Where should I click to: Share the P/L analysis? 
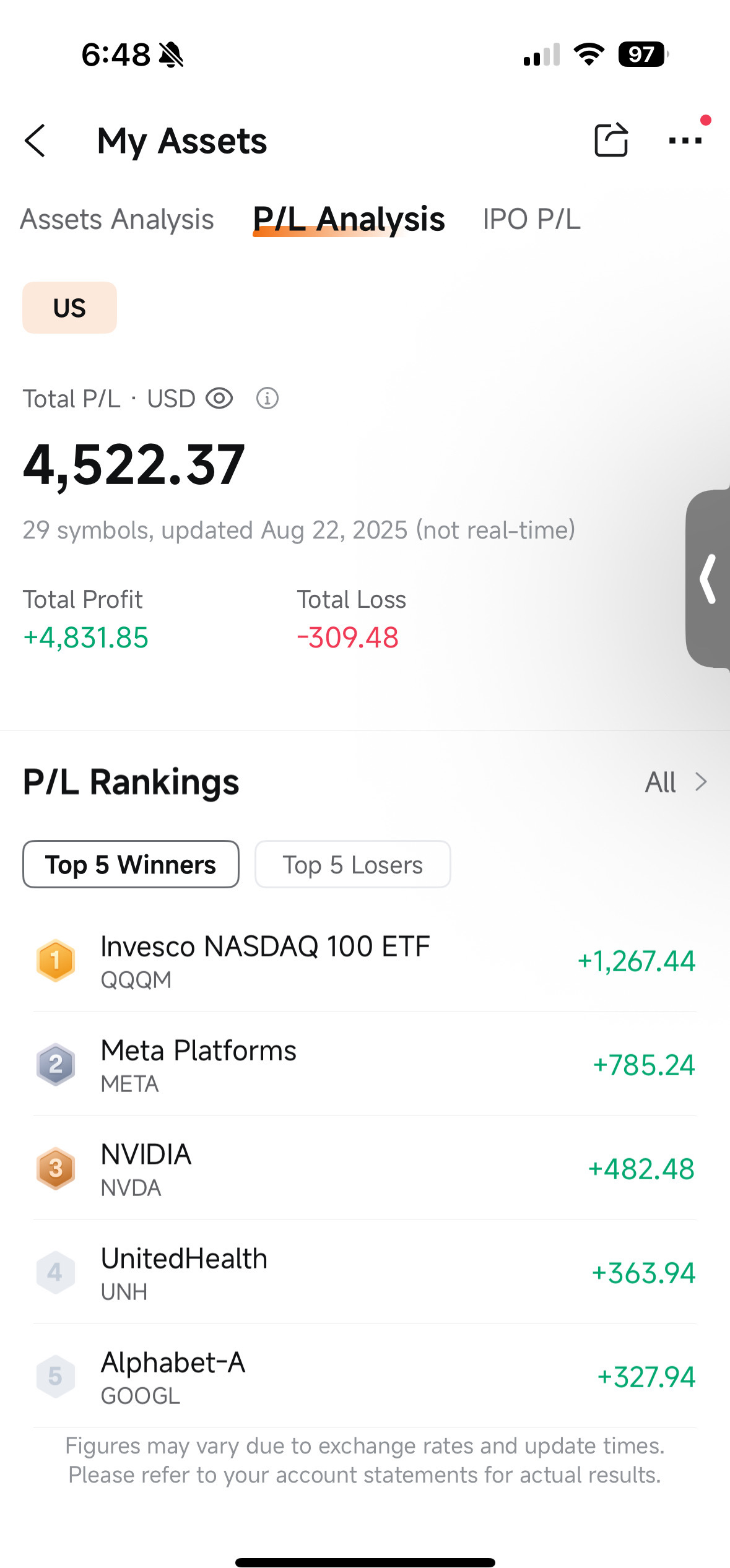coord(611,139)
